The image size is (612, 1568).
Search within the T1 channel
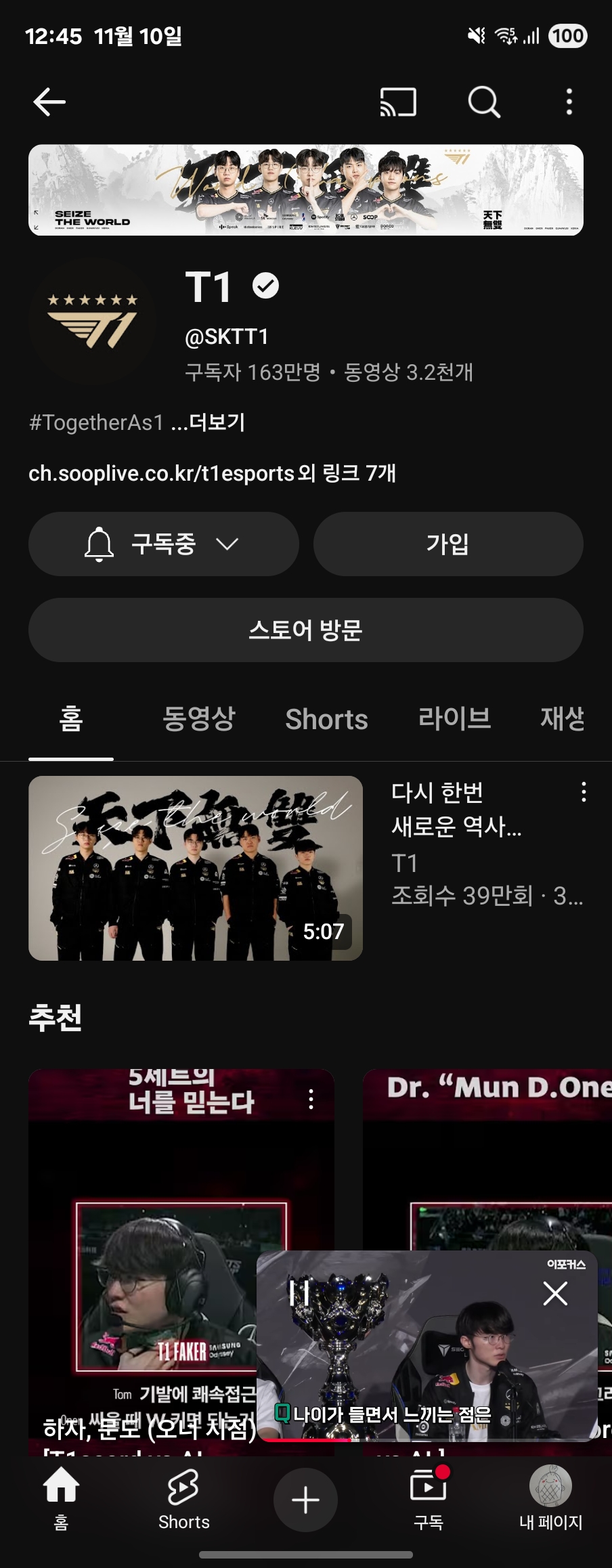(x=484, y=102)
